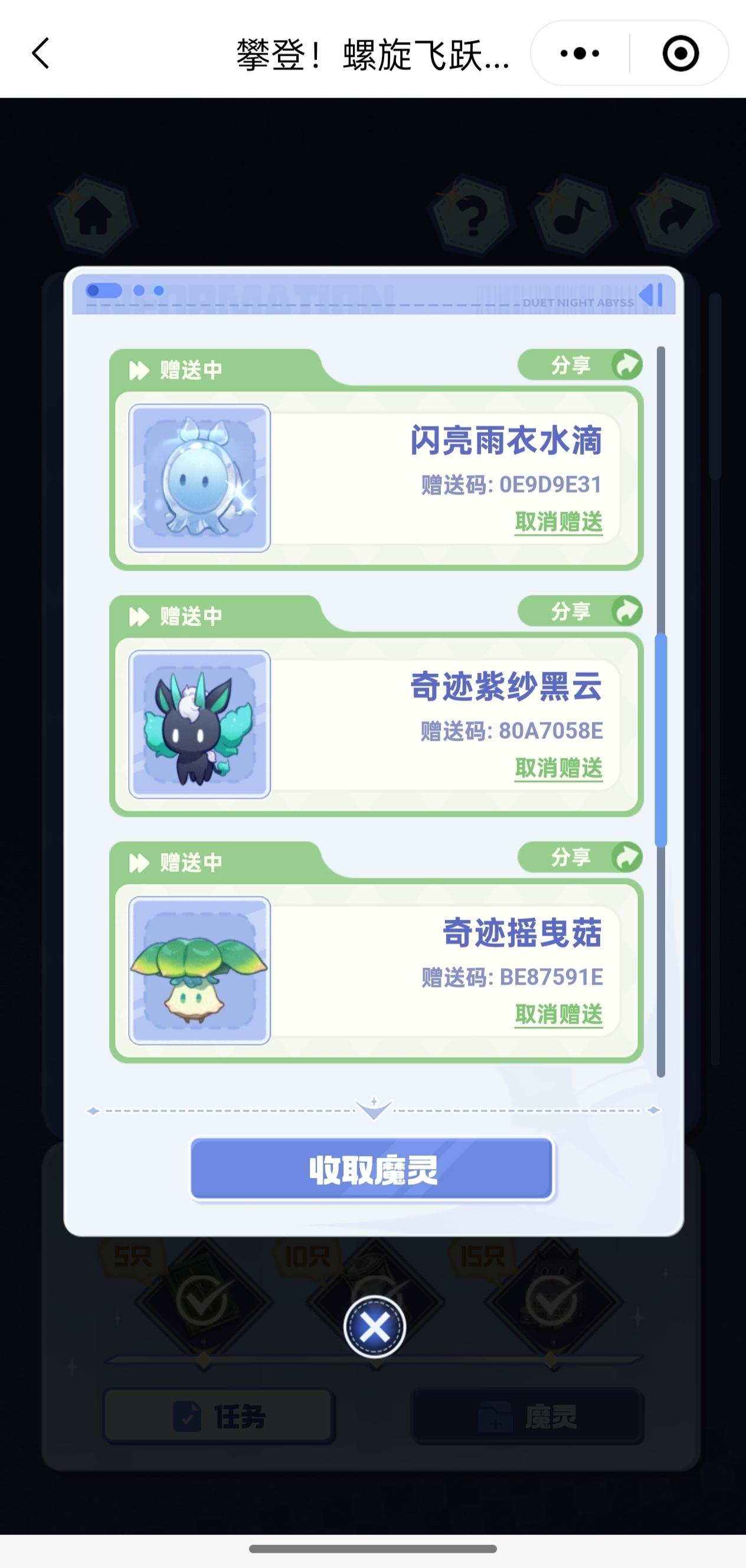Image resolution: width=746 pixels, height=1568 pixels.
Task: Share the 闪亮雨衣水滴 gift
Action: tap(581, 365)
